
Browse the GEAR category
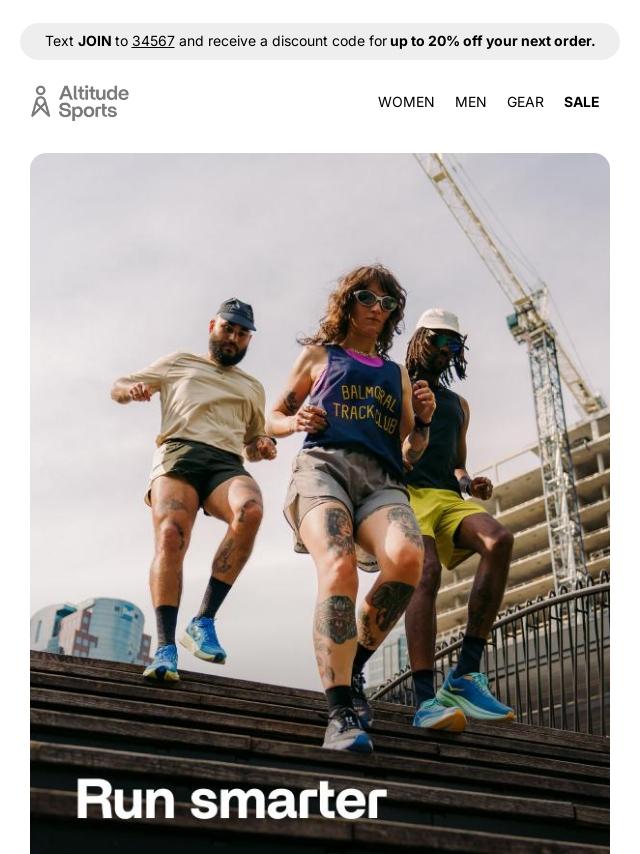point(525,102)
